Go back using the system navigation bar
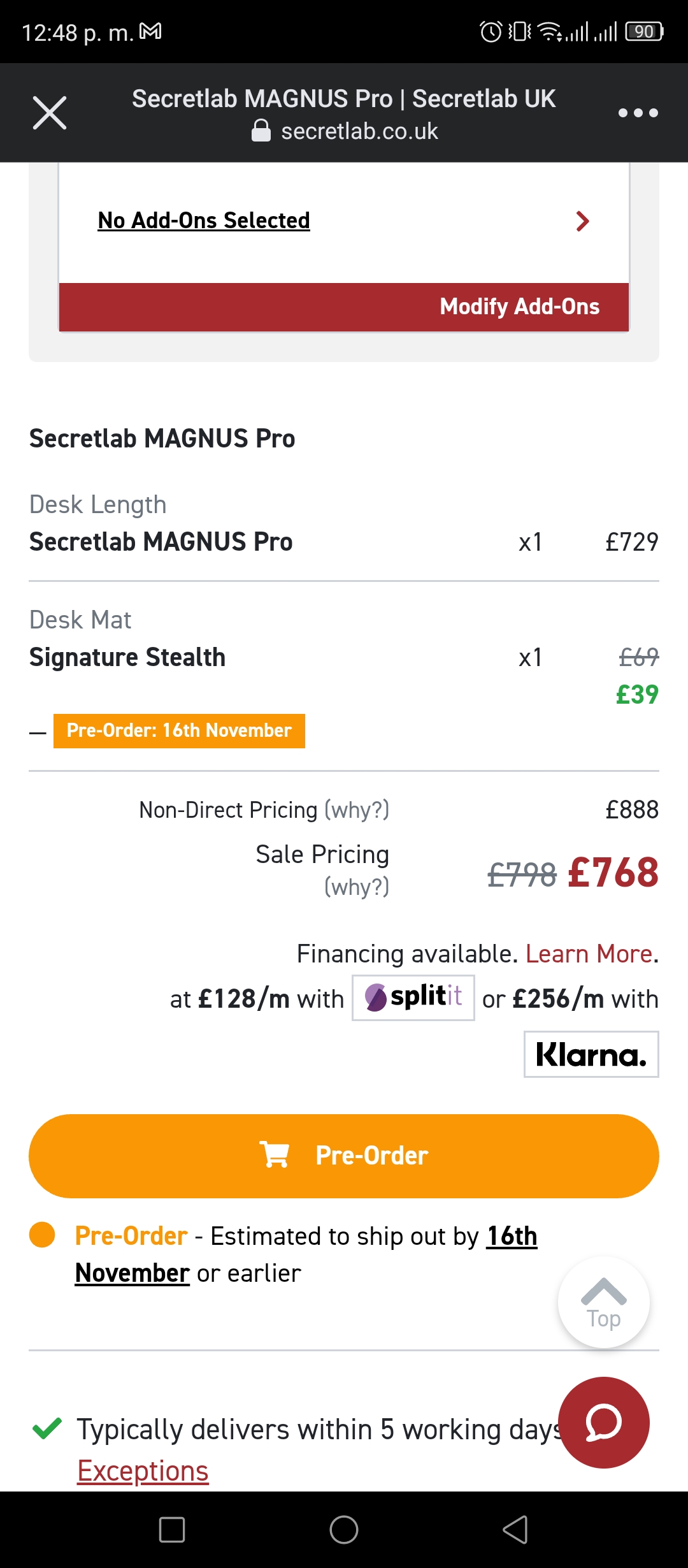Image resolution: width=688 pixels, height=1568 pixels. coord(515,1529)
